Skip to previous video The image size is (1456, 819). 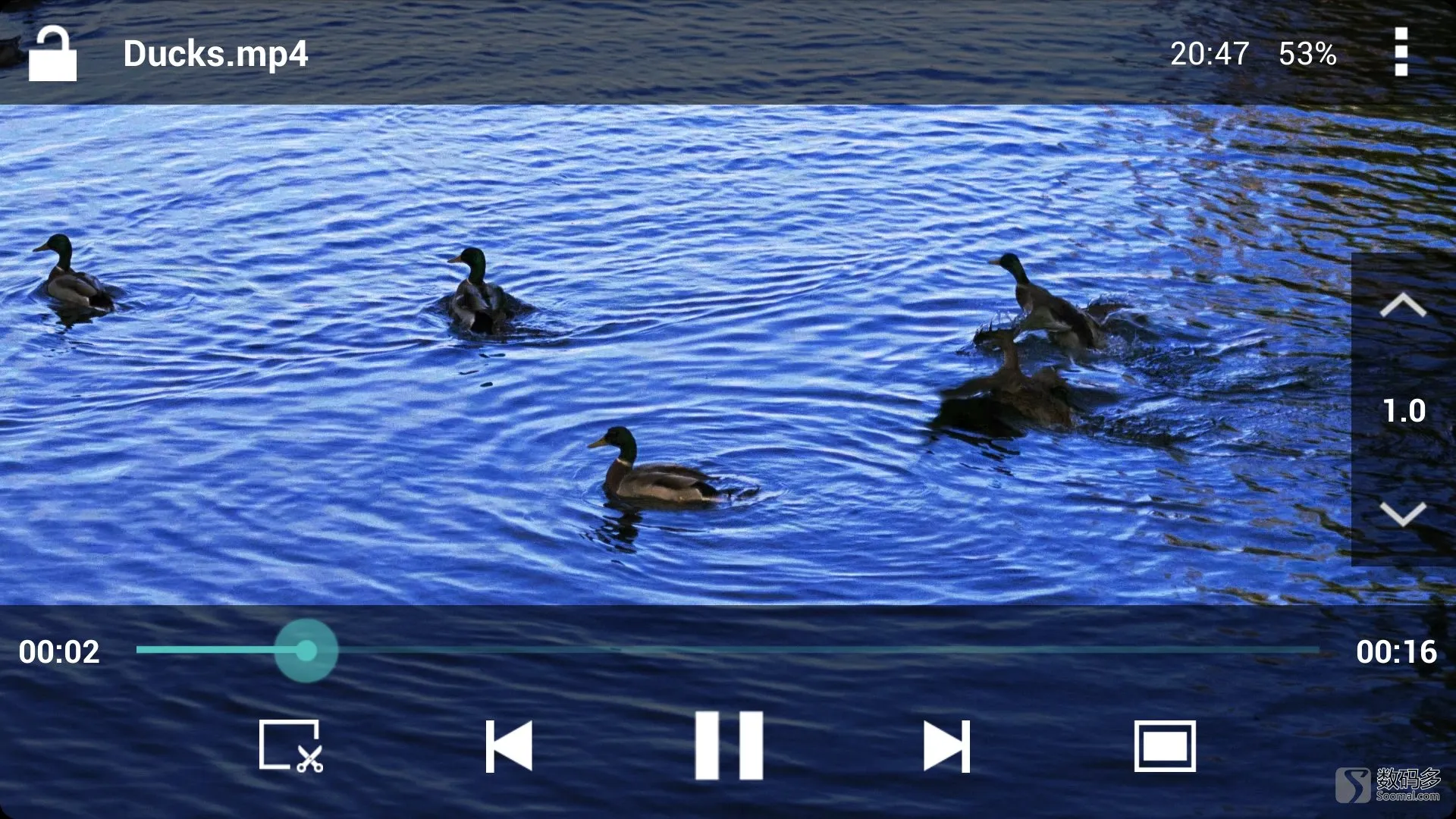509,746
